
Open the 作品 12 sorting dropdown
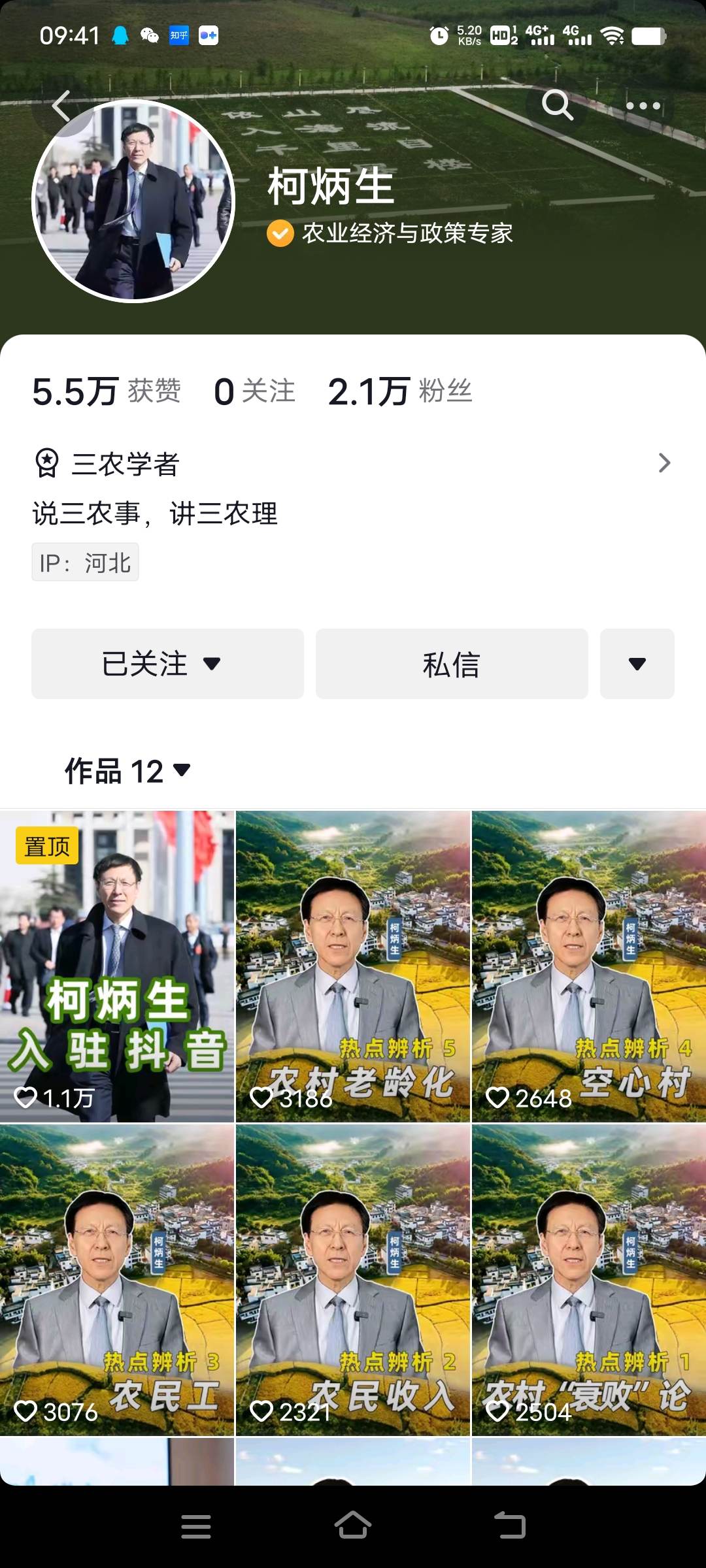tap(127, 771)
